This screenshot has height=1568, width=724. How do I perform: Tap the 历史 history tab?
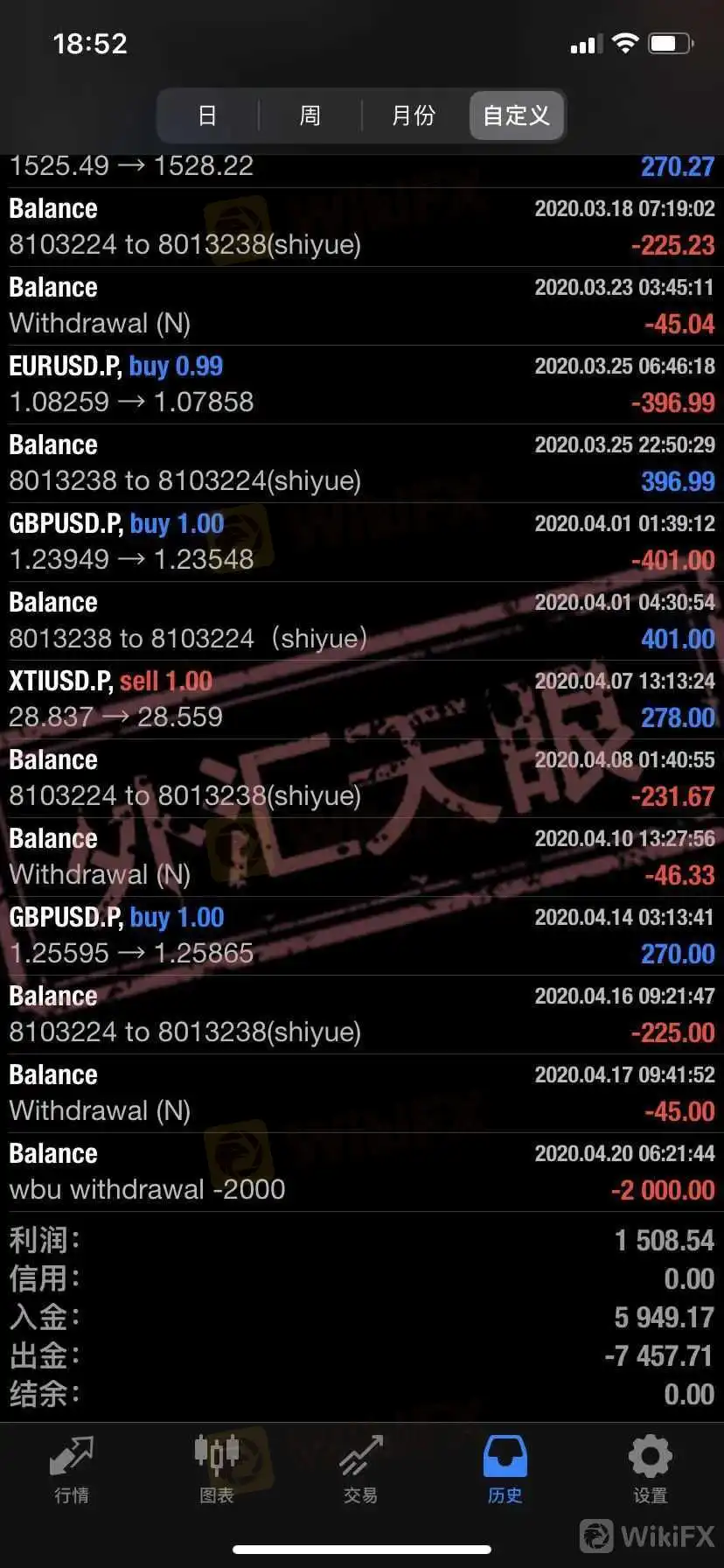(505, 1470)
